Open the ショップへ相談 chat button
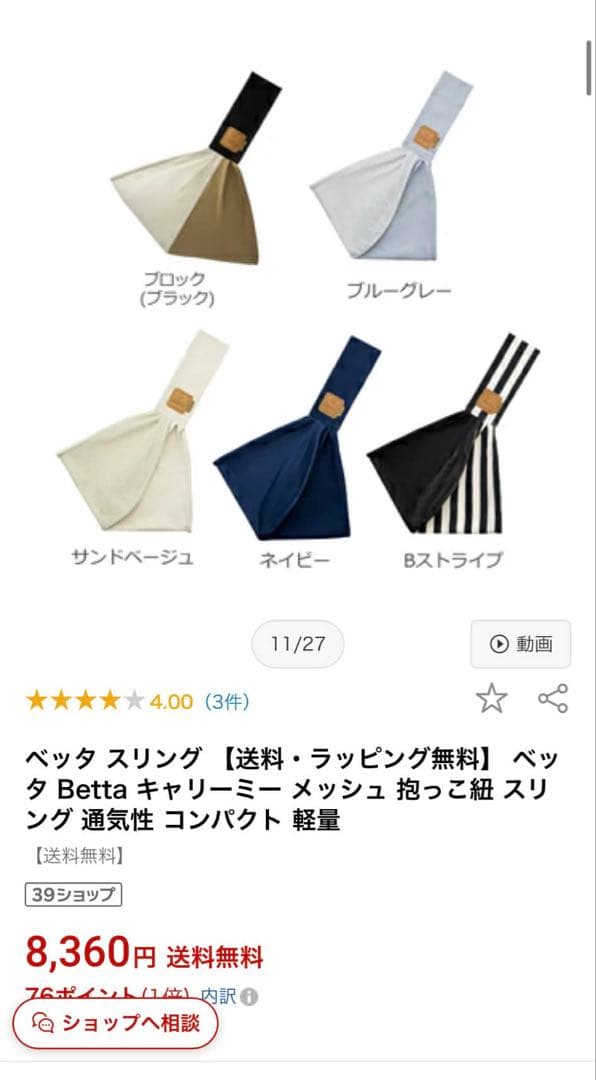Viewport: 596px width, 1080px height. (116, 1024)
